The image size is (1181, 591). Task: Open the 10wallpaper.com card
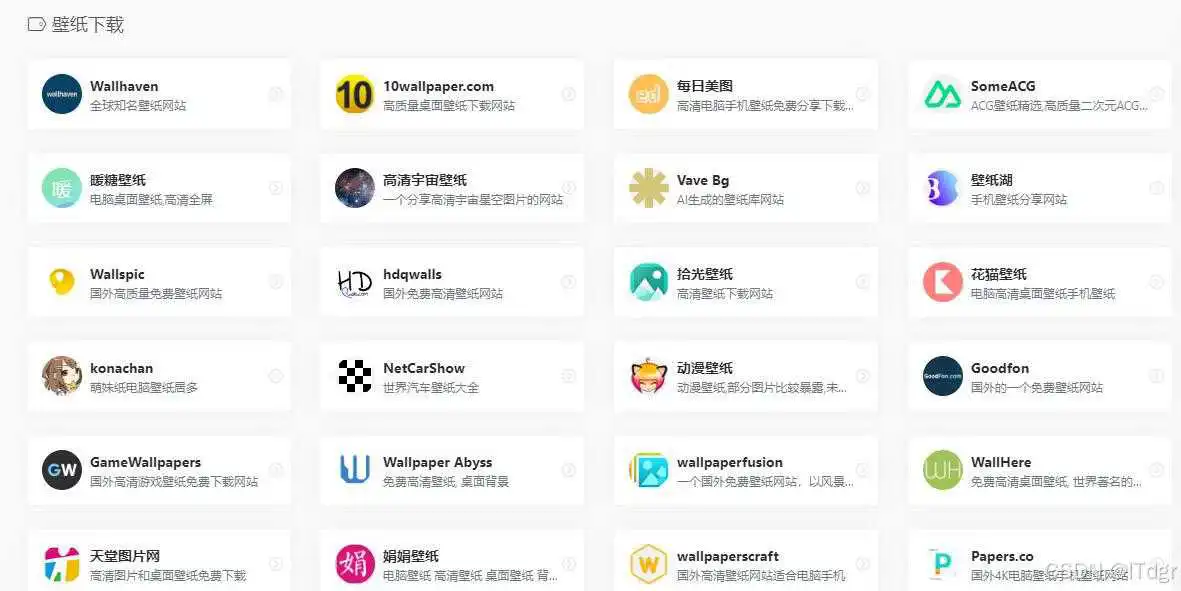point(452,94)
